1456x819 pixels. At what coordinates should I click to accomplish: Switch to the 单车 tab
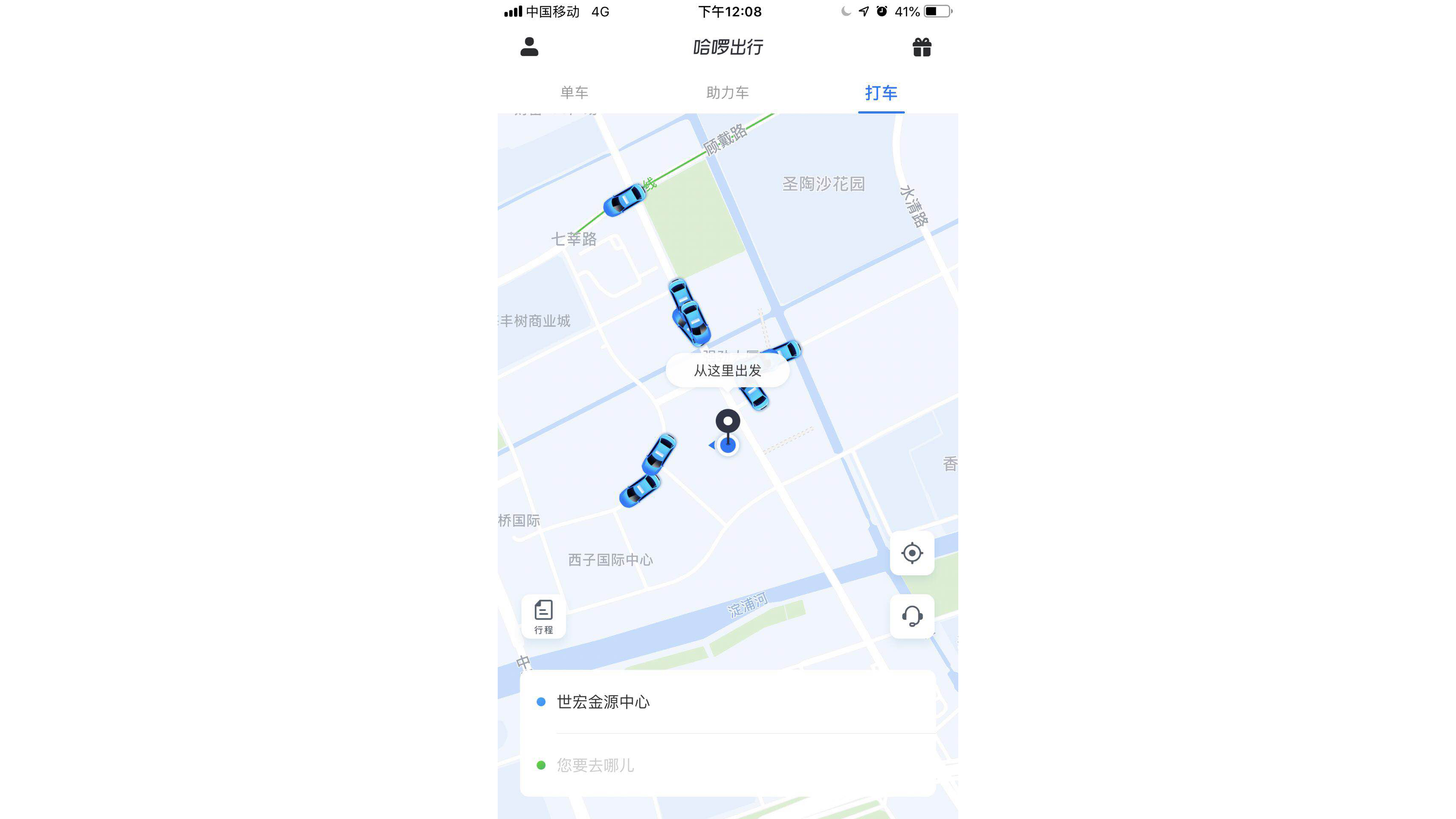574,93
